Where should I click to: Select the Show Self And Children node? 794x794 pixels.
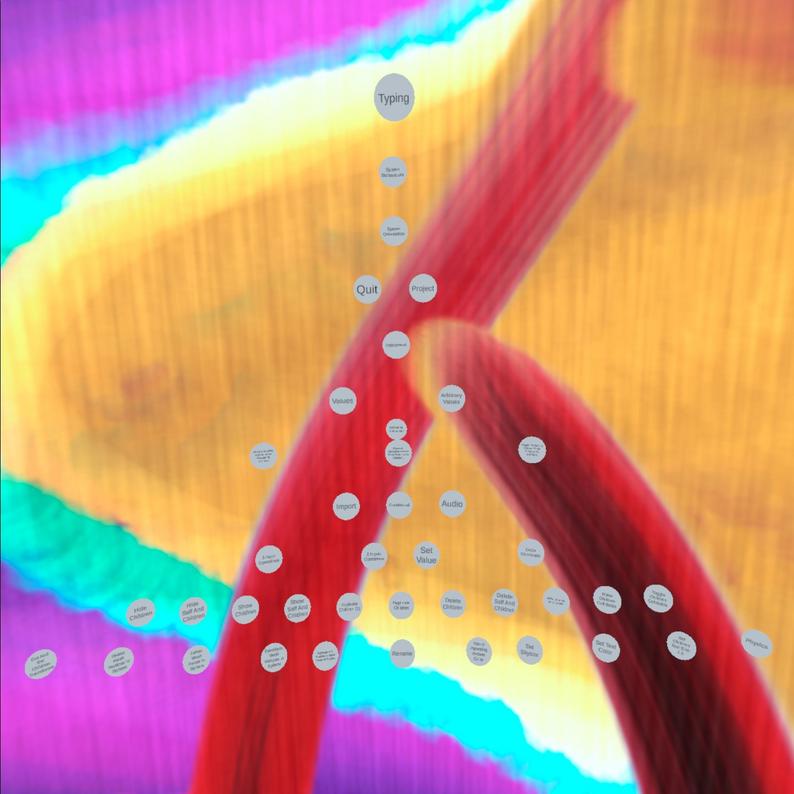tap(297, 608)
